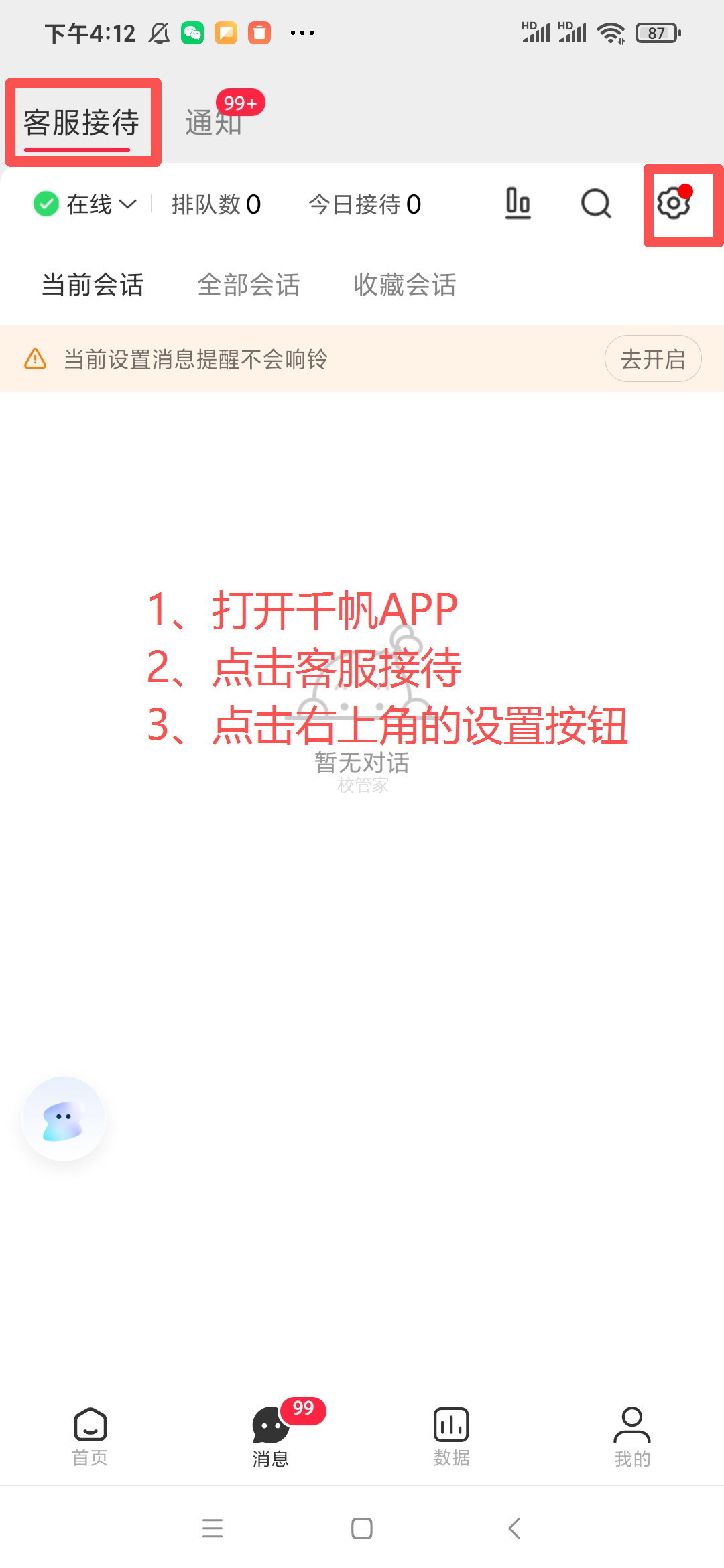Select 收藏会话 favorites tab
724x1568 pixels.
point(404,285)
